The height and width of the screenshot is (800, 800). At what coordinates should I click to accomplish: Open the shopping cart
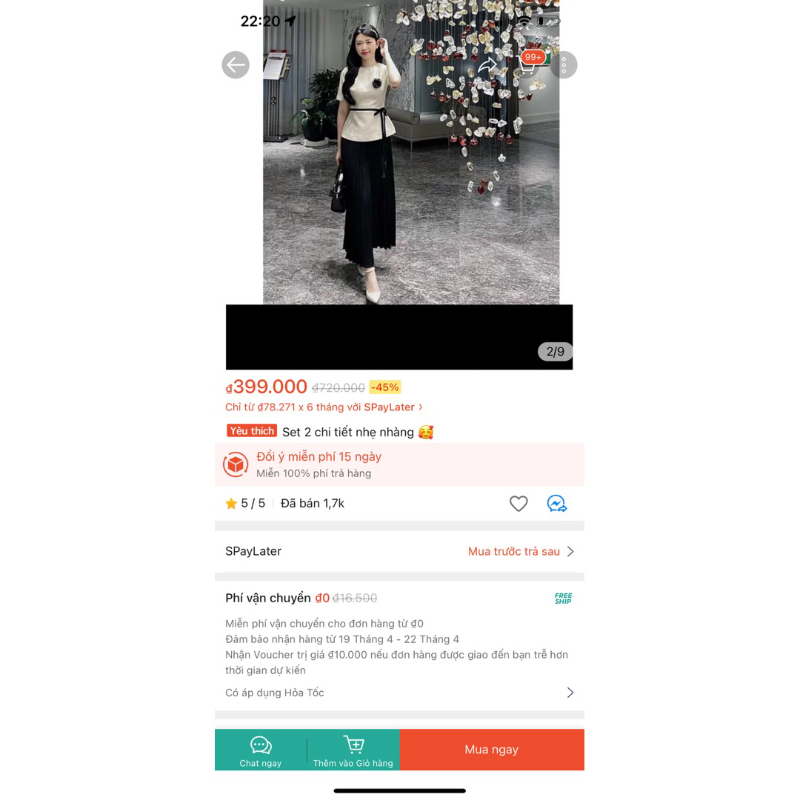pos(526,65)
